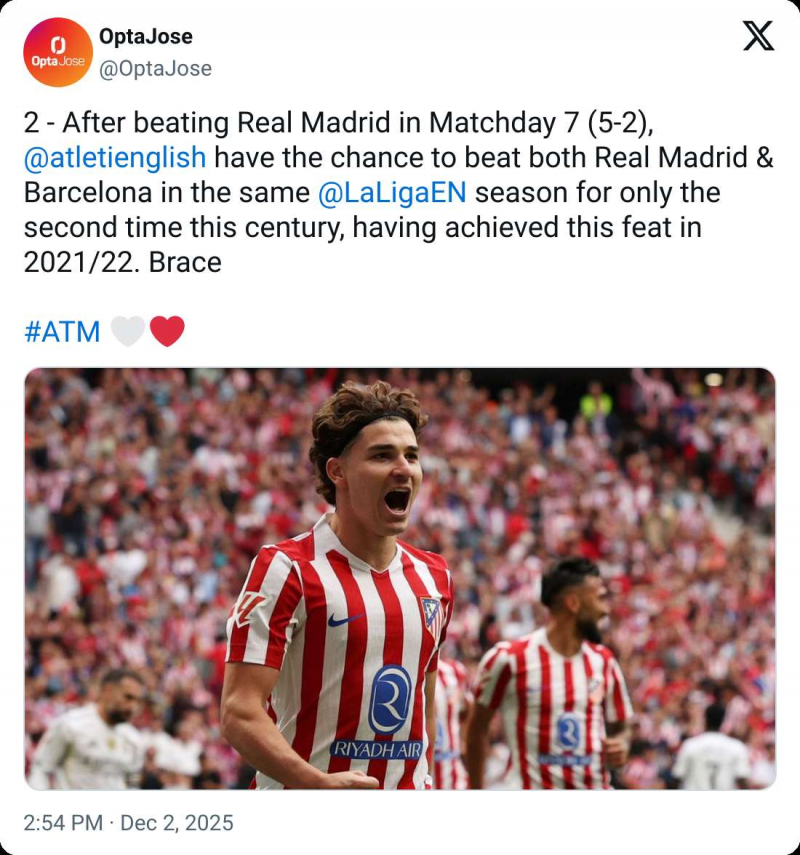This screenshot has height=855, width=800.
Task: View the attached match photo full screen
Action: tap(400, 578)
